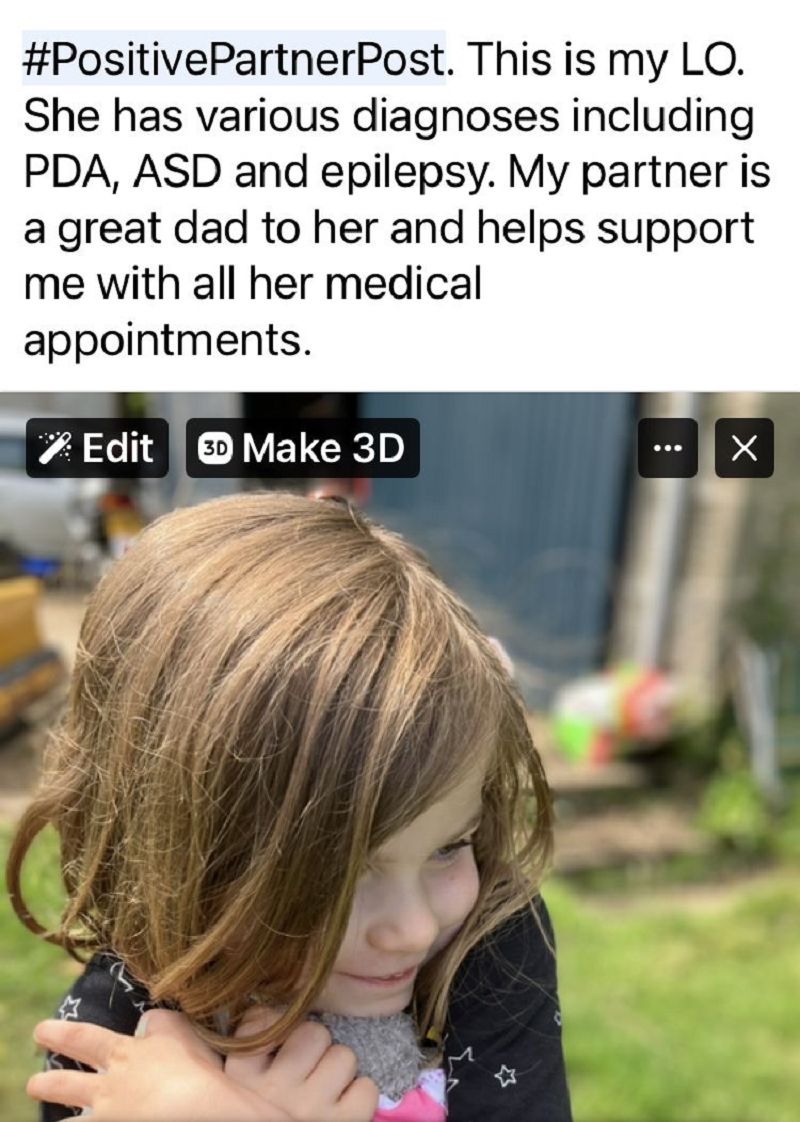The width and height of the screenshot is (800, 1122).
Task: Tap Edit on the photo
Action: 97,448
